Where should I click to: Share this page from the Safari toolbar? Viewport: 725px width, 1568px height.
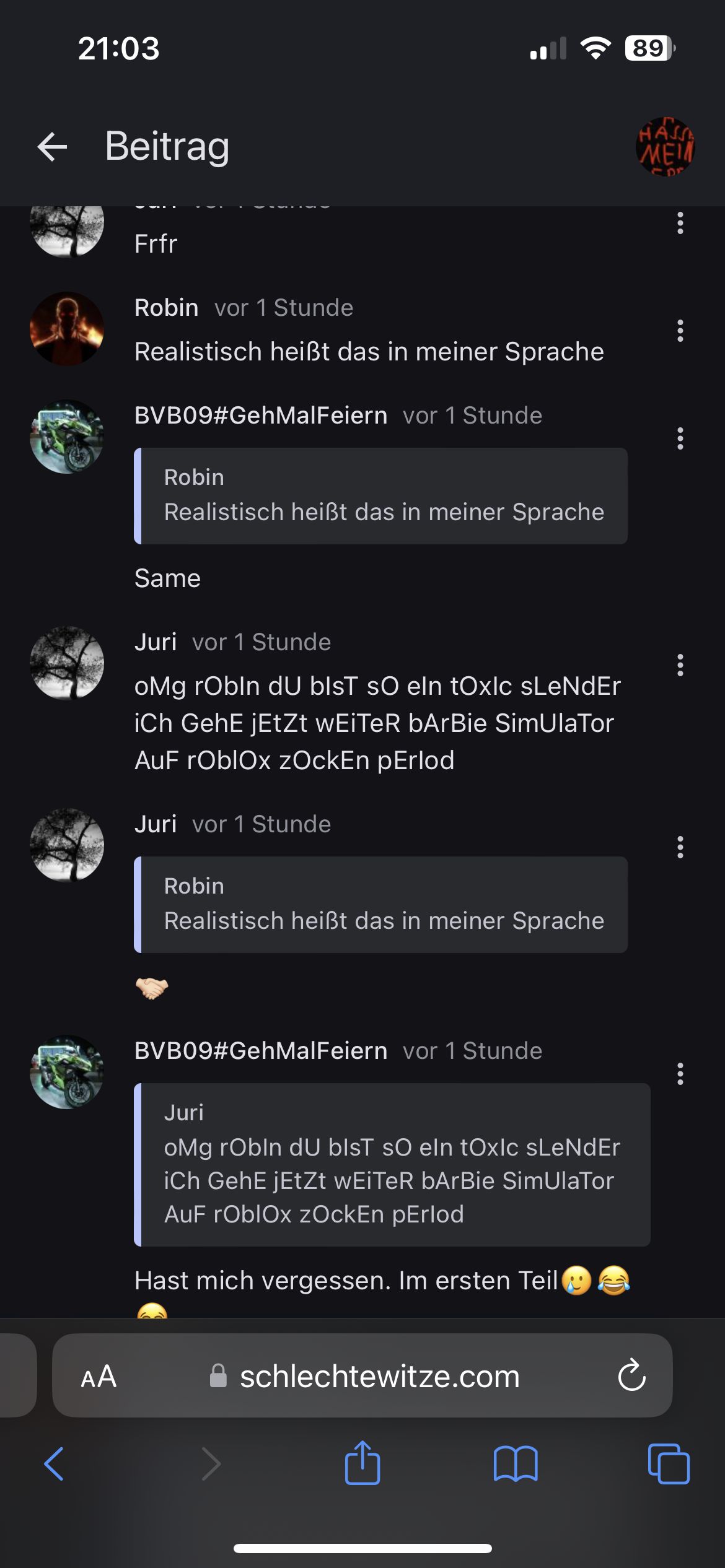coord(362,1463)
